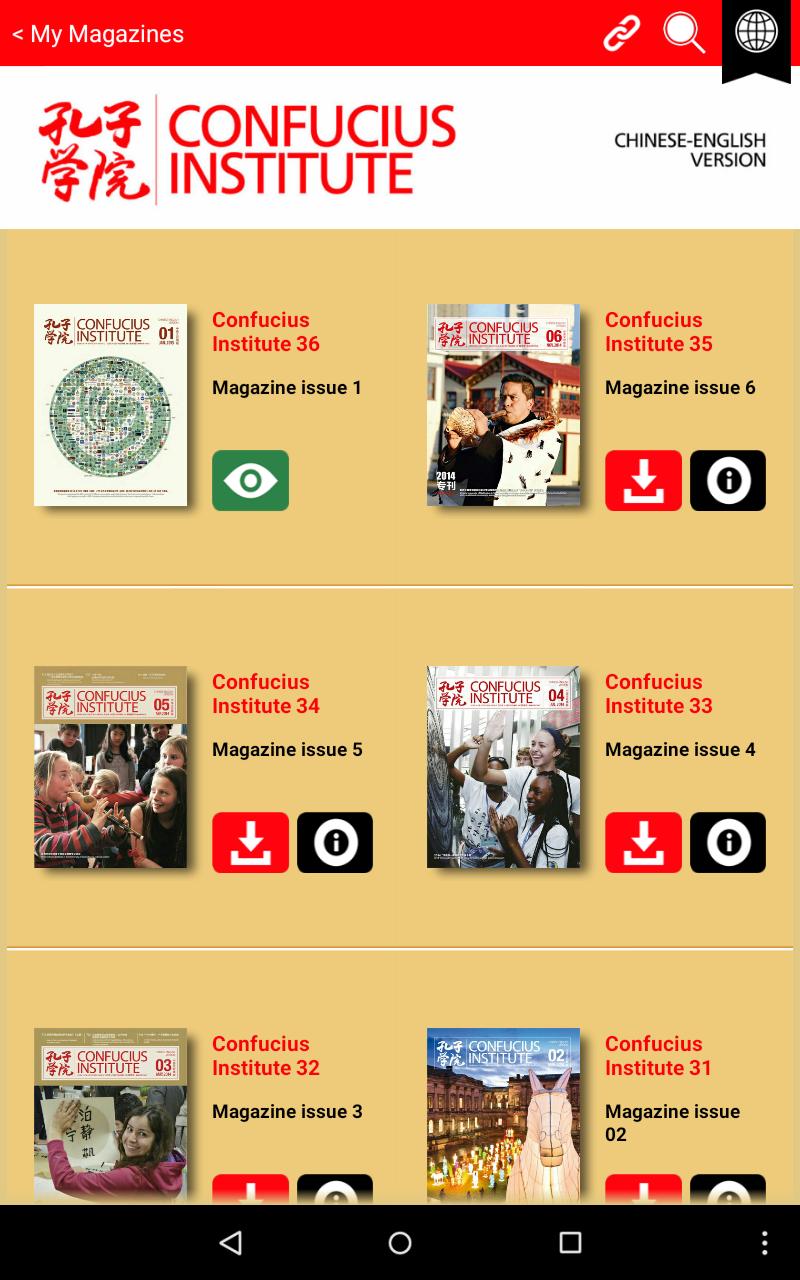Tap the system home button
Screen dimensions: 800x1280
[x=400, y=1242]
